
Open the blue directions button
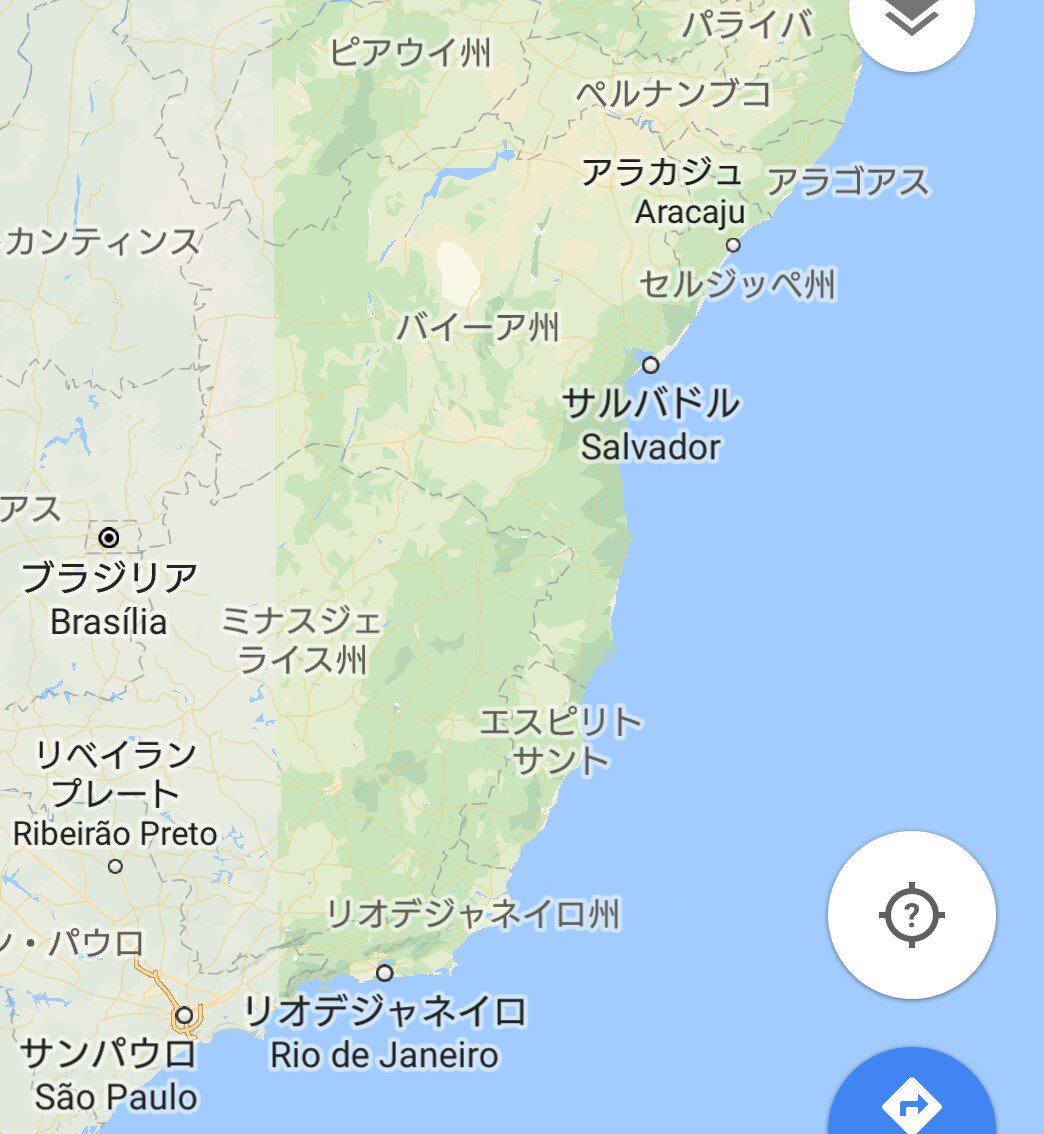tap(911, 1100)
